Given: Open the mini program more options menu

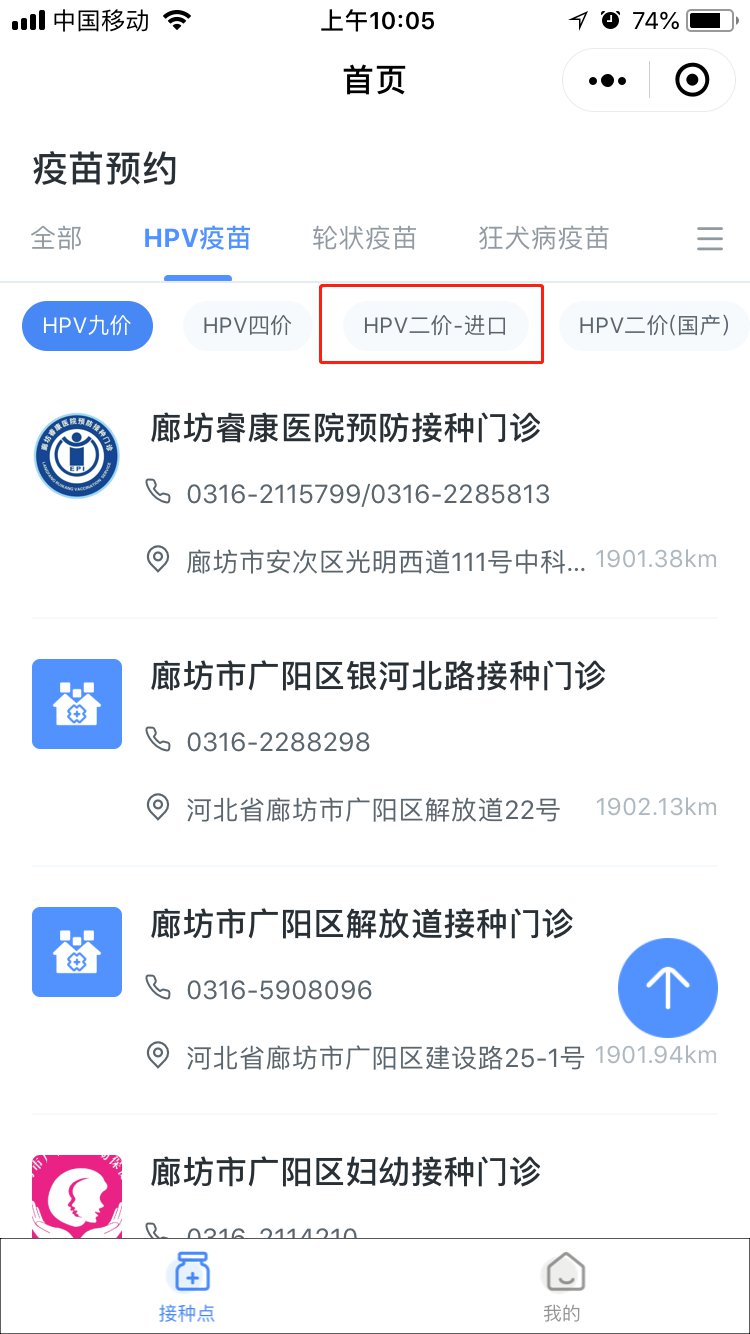Looking at the screenshot, I should 608,80.
